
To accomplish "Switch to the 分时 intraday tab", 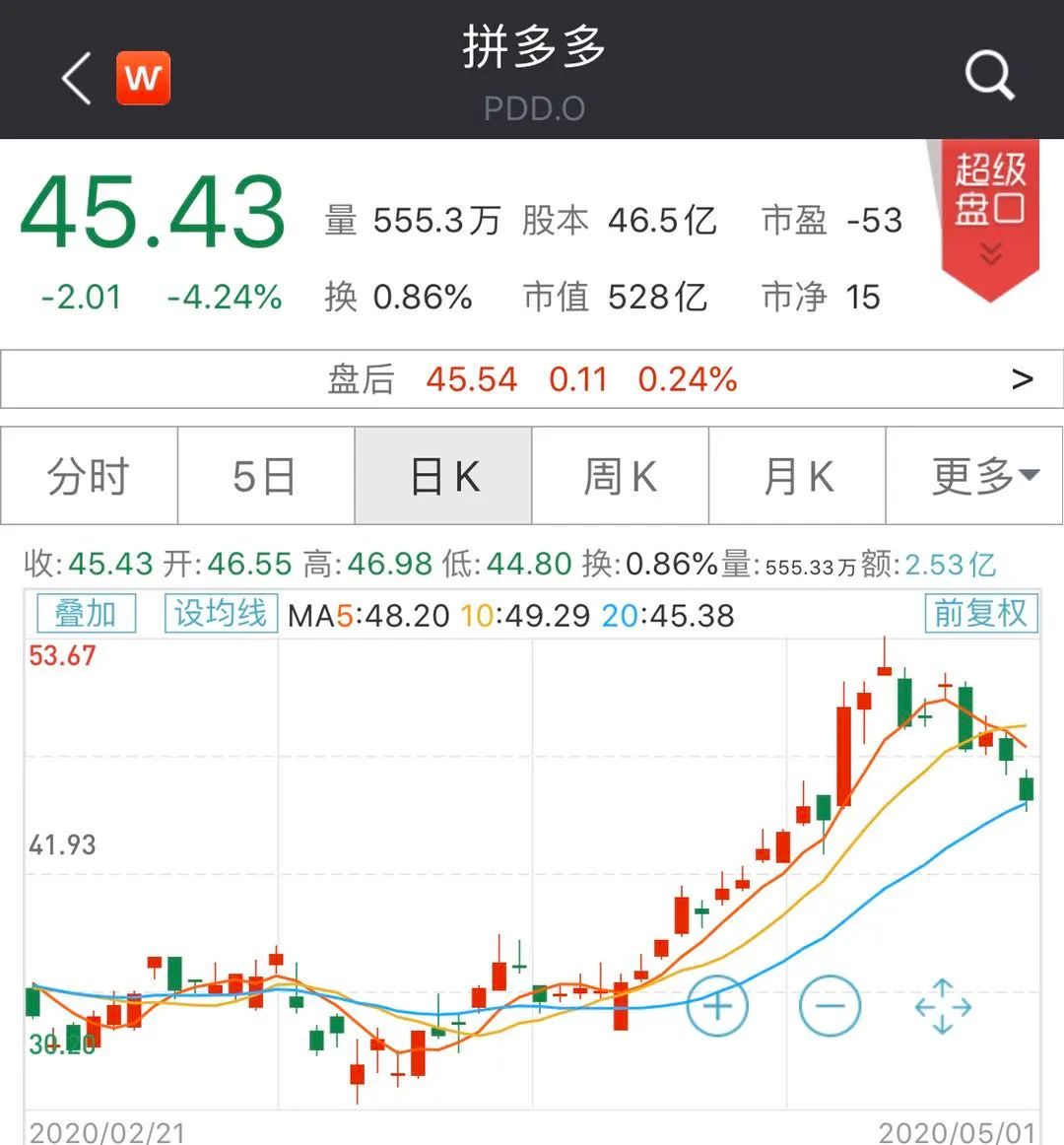I will coord(88,476).
